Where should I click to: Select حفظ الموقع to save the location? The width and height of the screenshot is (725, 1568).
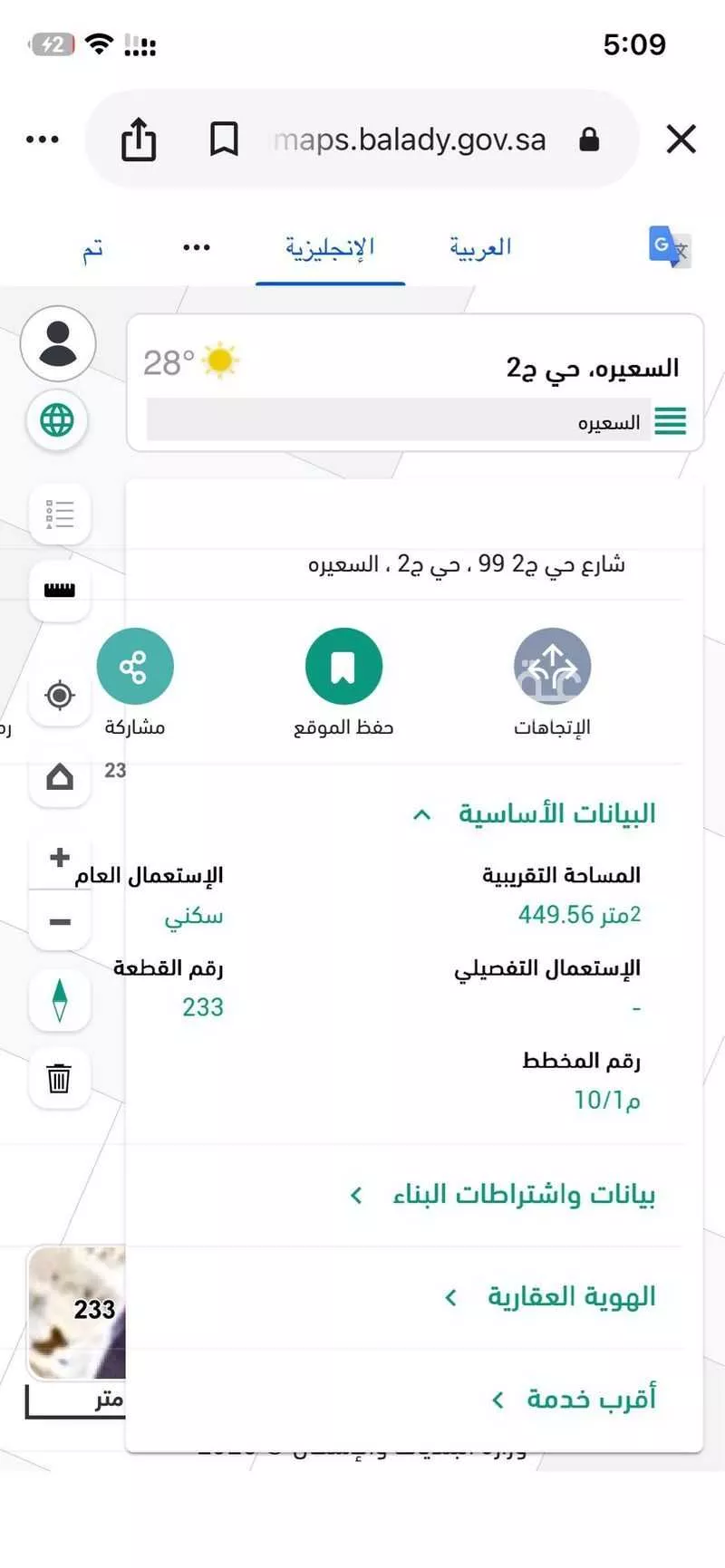tap(344, 666)
